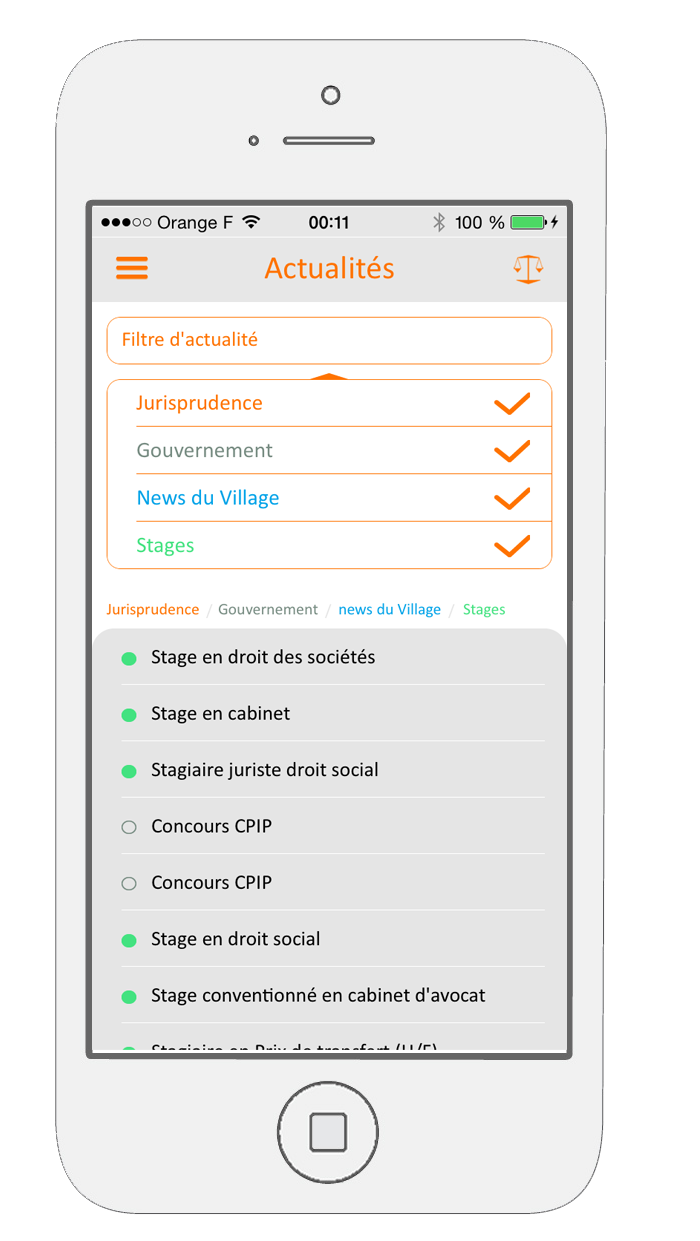View Stagiaire juriste droit social
The height and width of the screenshot is (1241, 700).
click(332, 770)
